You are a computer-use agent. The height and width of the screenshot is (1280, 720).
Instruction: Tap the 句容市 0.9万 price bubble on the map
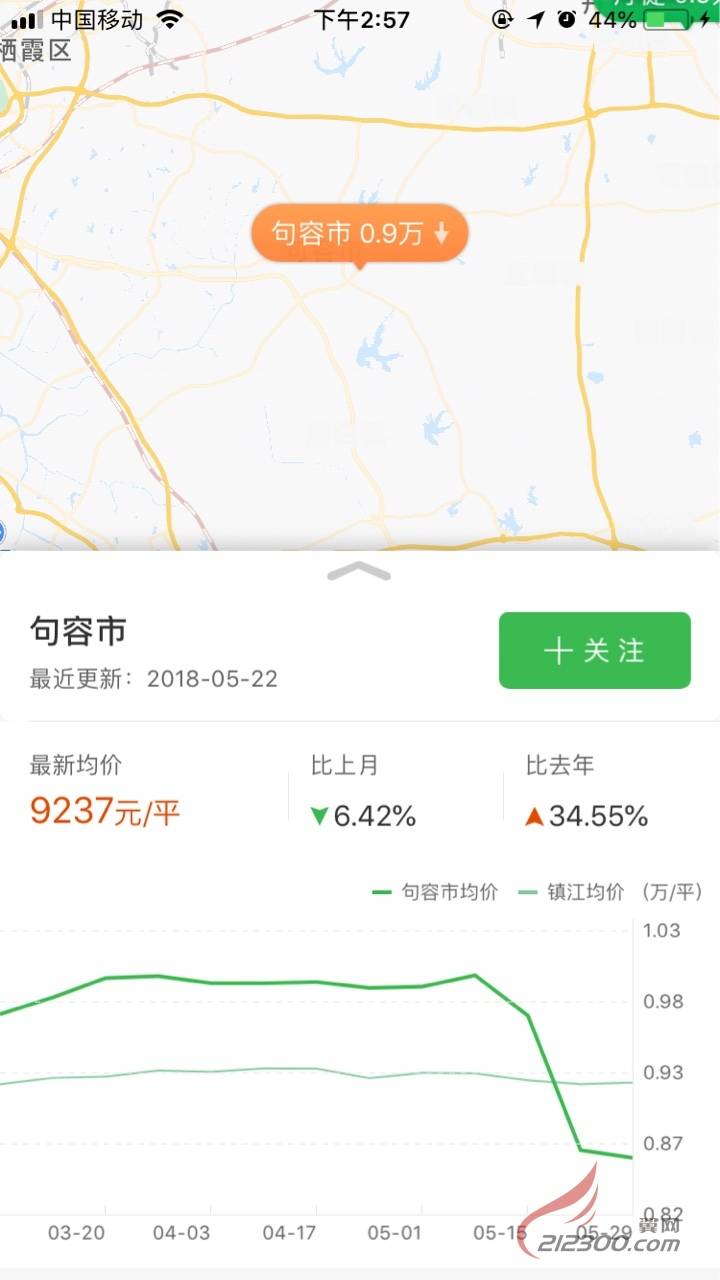point(358,232)
